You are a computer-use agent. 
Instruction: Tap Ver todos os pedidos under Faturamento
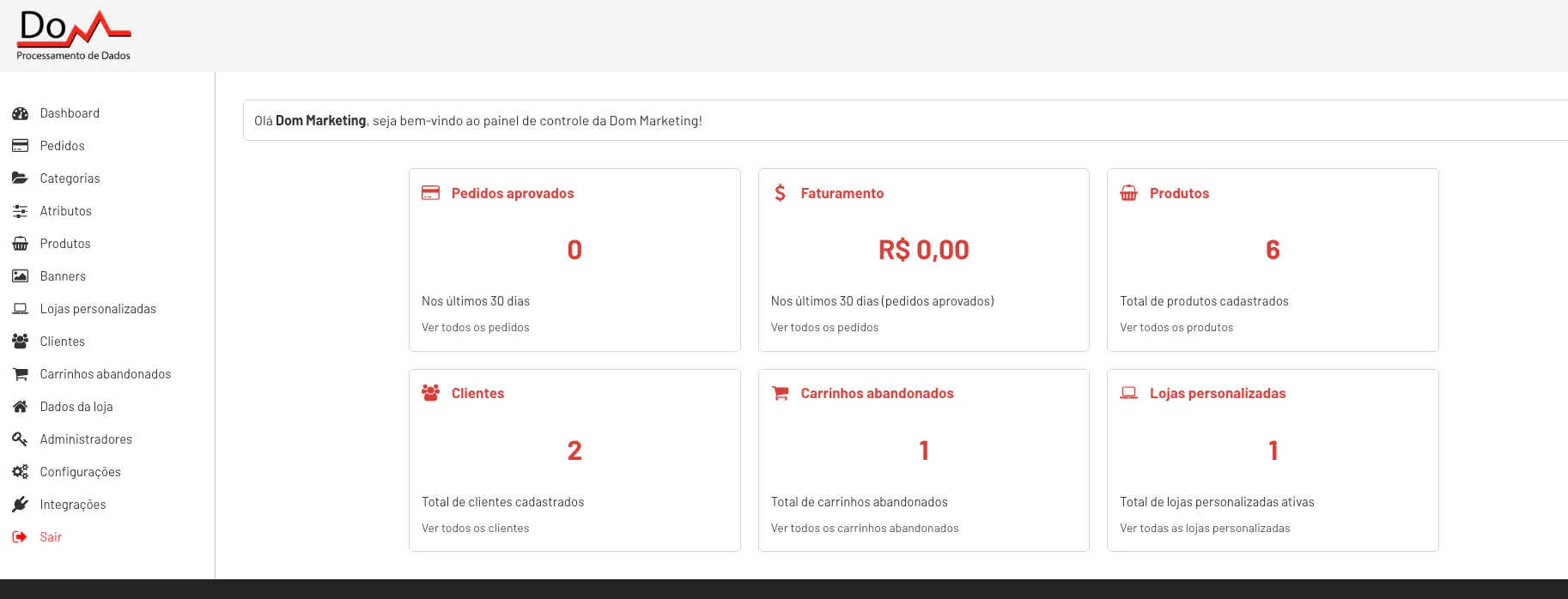[x=824, y=328]
